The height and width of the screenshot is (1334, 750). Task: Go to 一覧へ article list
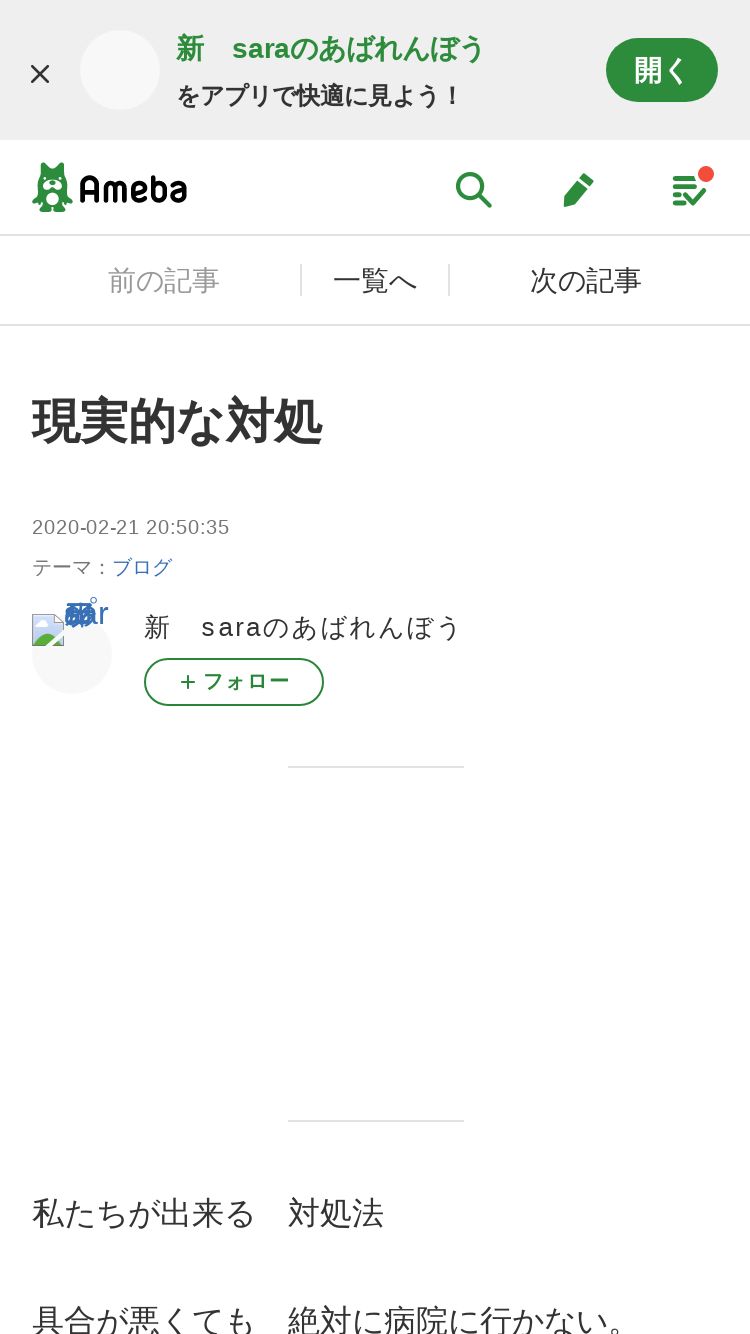coord(375,280)
